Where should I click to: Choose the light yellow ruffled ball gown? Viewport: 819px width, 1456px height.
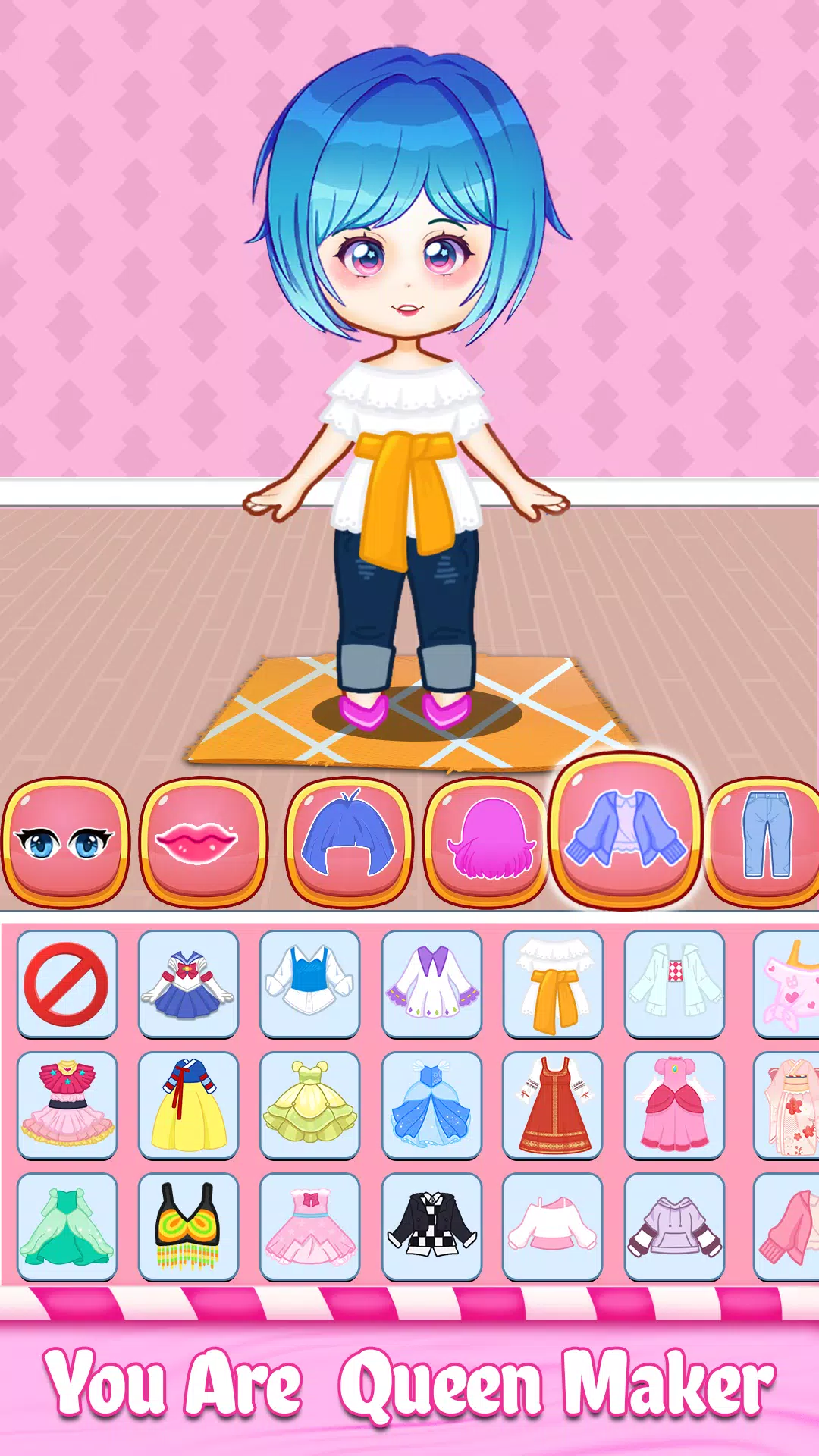309,1106
